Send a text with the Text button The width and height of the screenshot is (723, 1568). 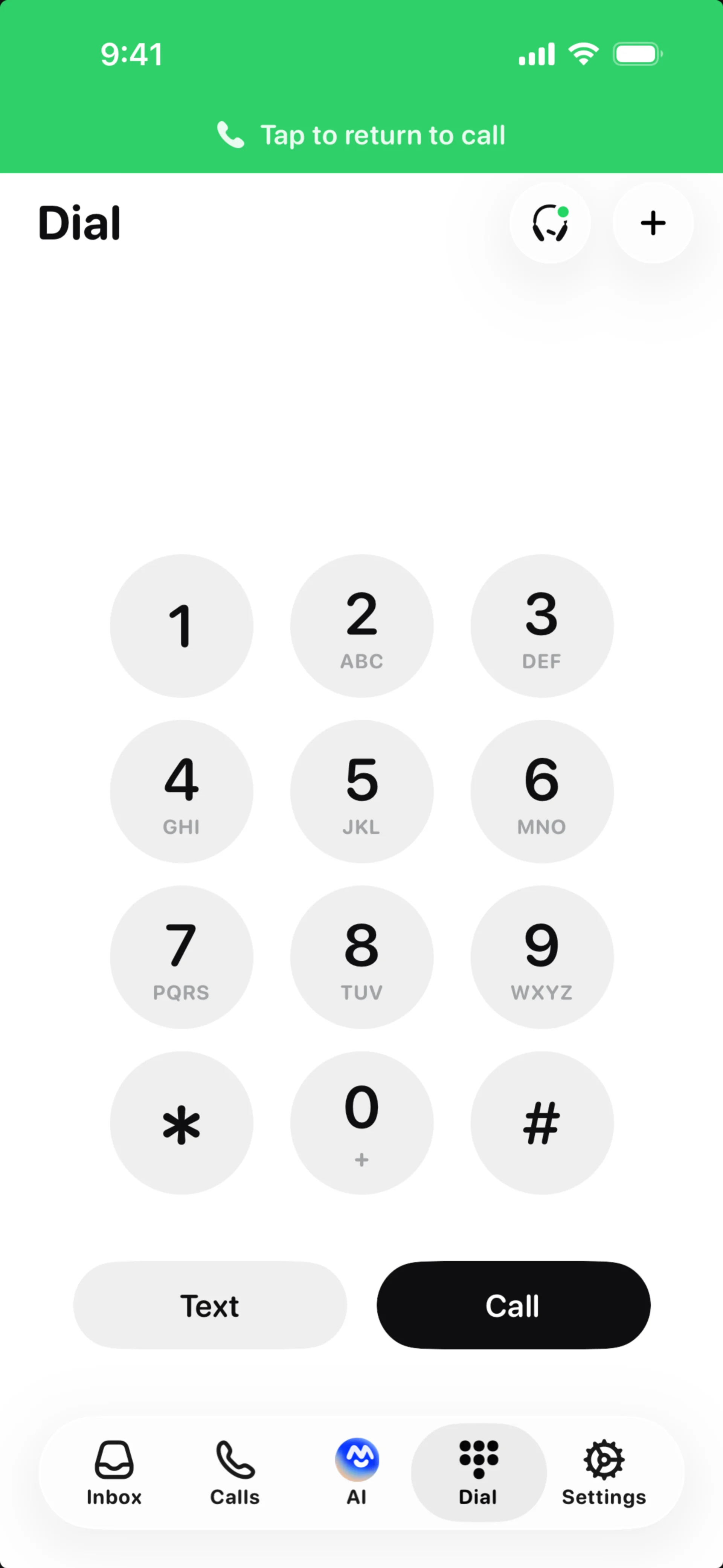click(x=210, y=1305)
